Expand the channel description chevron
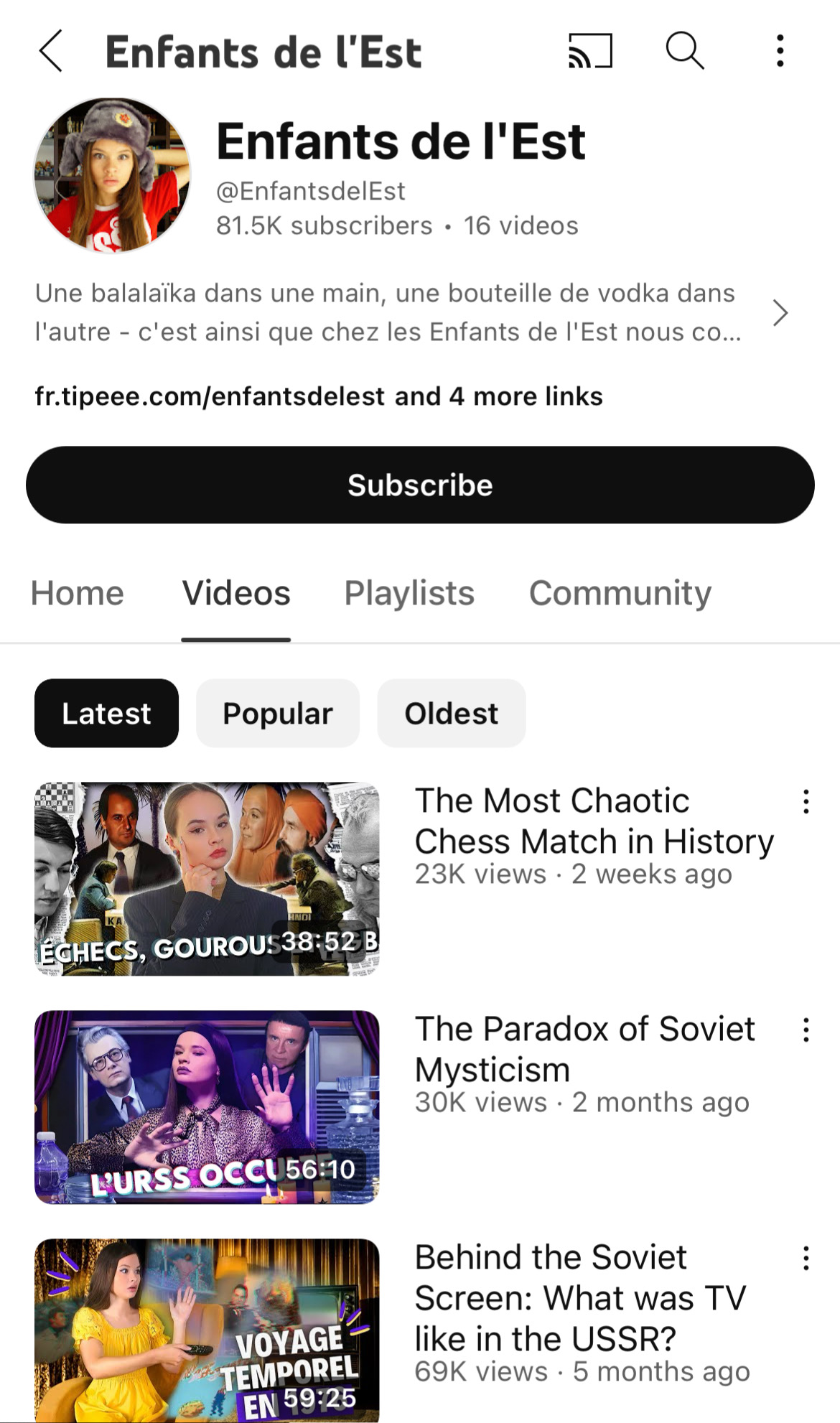This screenshot has height=1423, width=840. pos(780,313)
